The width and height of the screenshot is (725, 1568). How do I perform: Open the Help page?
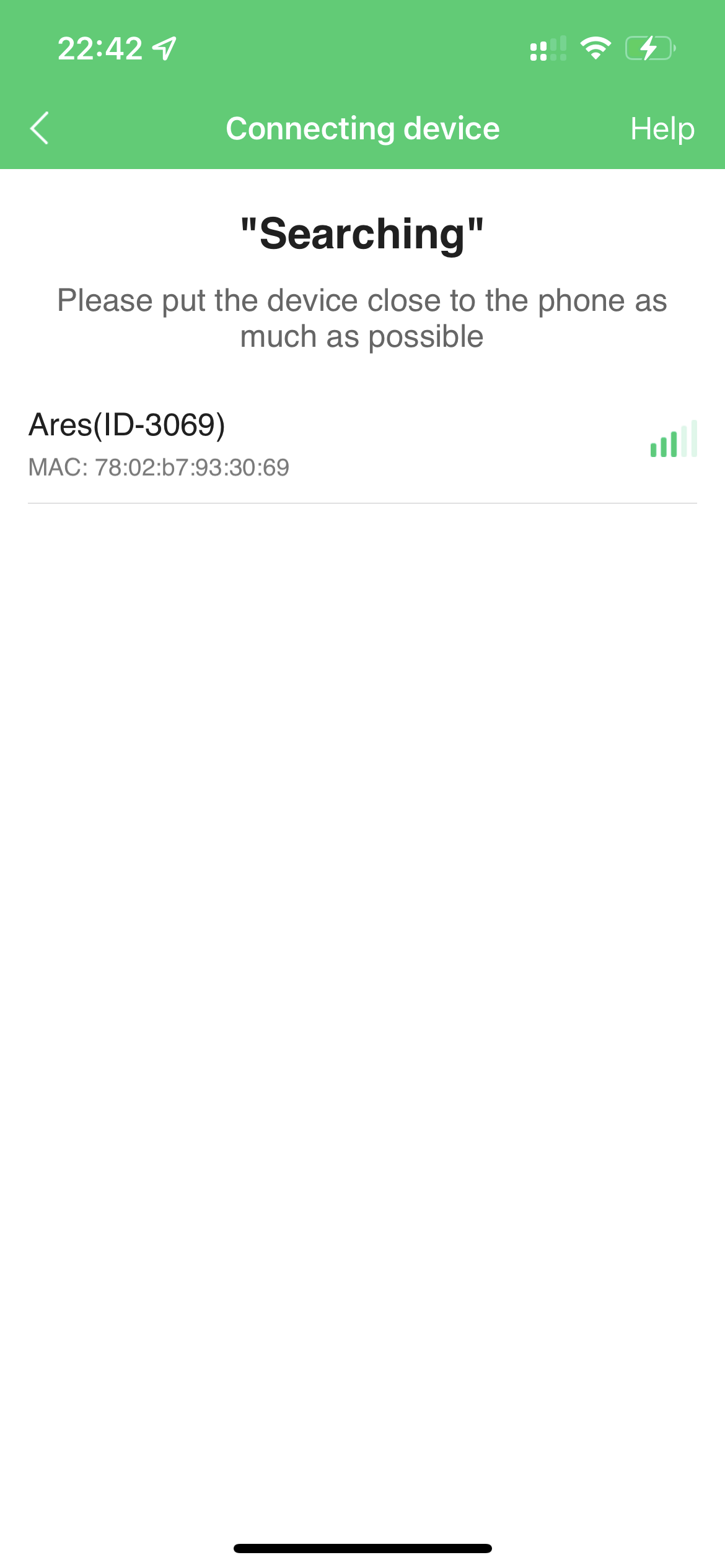662,129
